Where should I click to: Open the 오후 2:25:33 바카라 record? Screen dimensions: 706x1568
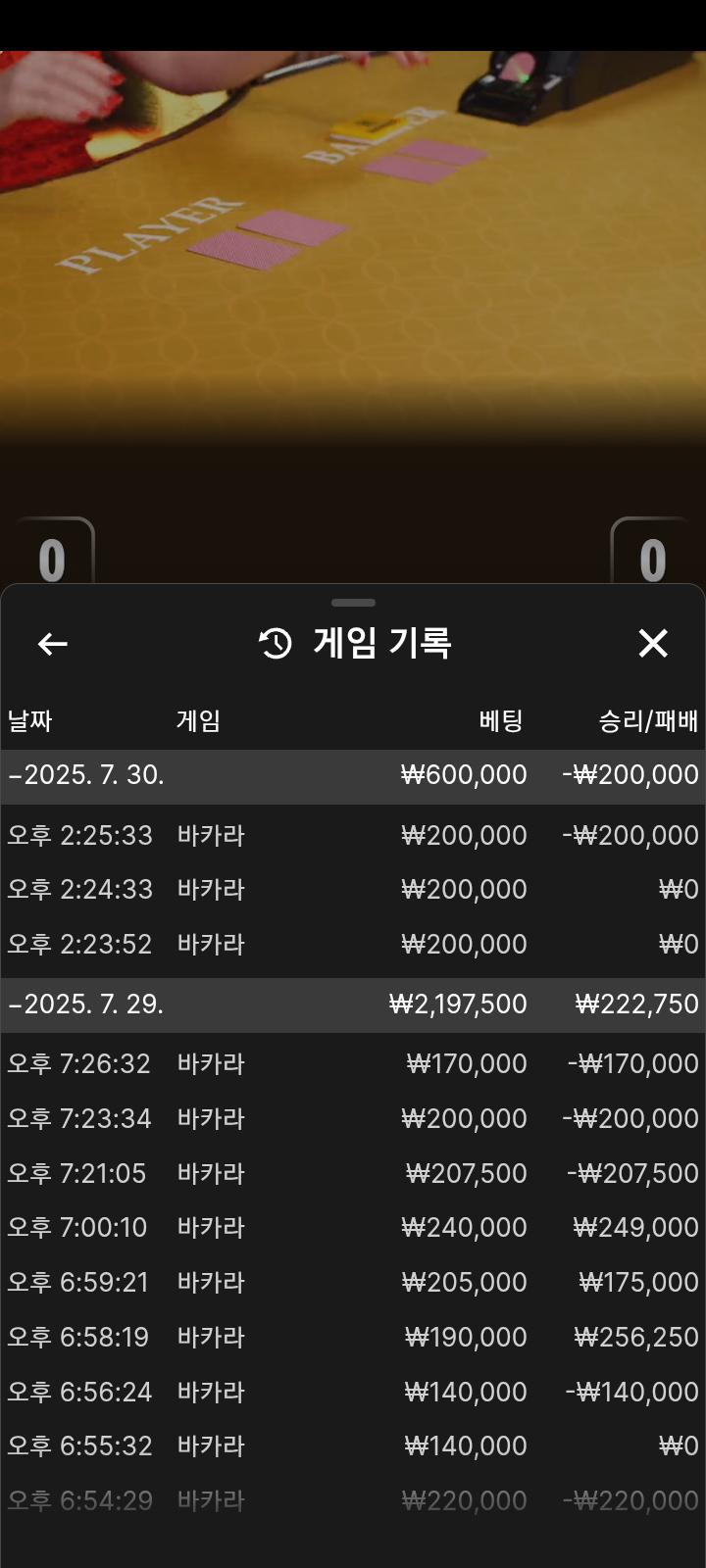pos(353,836)
